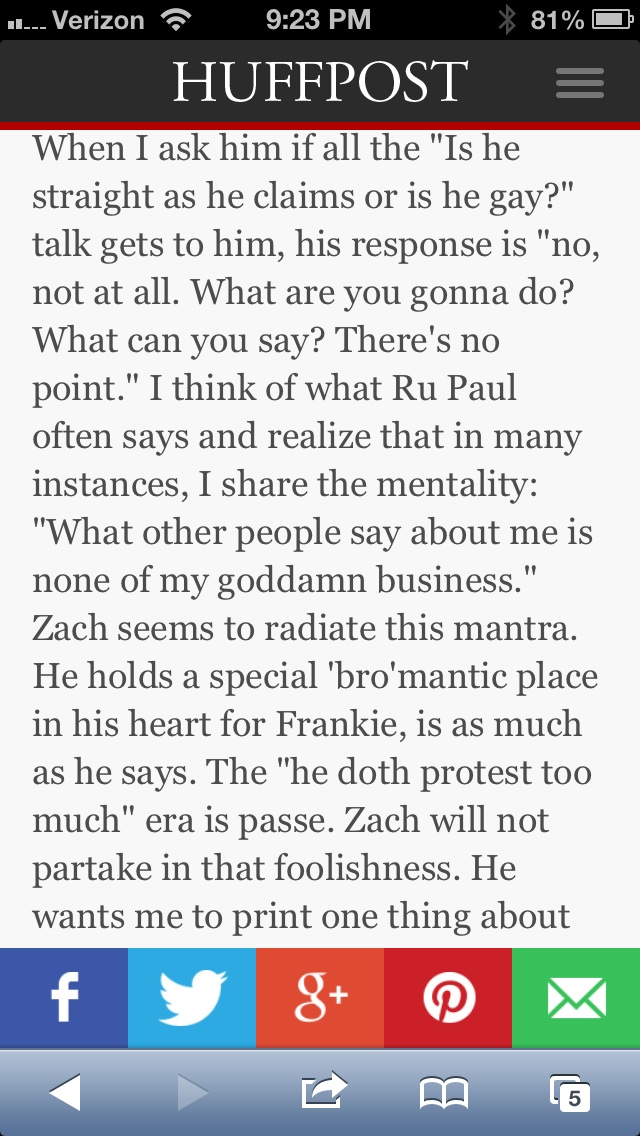Tweet this article via Twitter button

click(x=192, y=998)
